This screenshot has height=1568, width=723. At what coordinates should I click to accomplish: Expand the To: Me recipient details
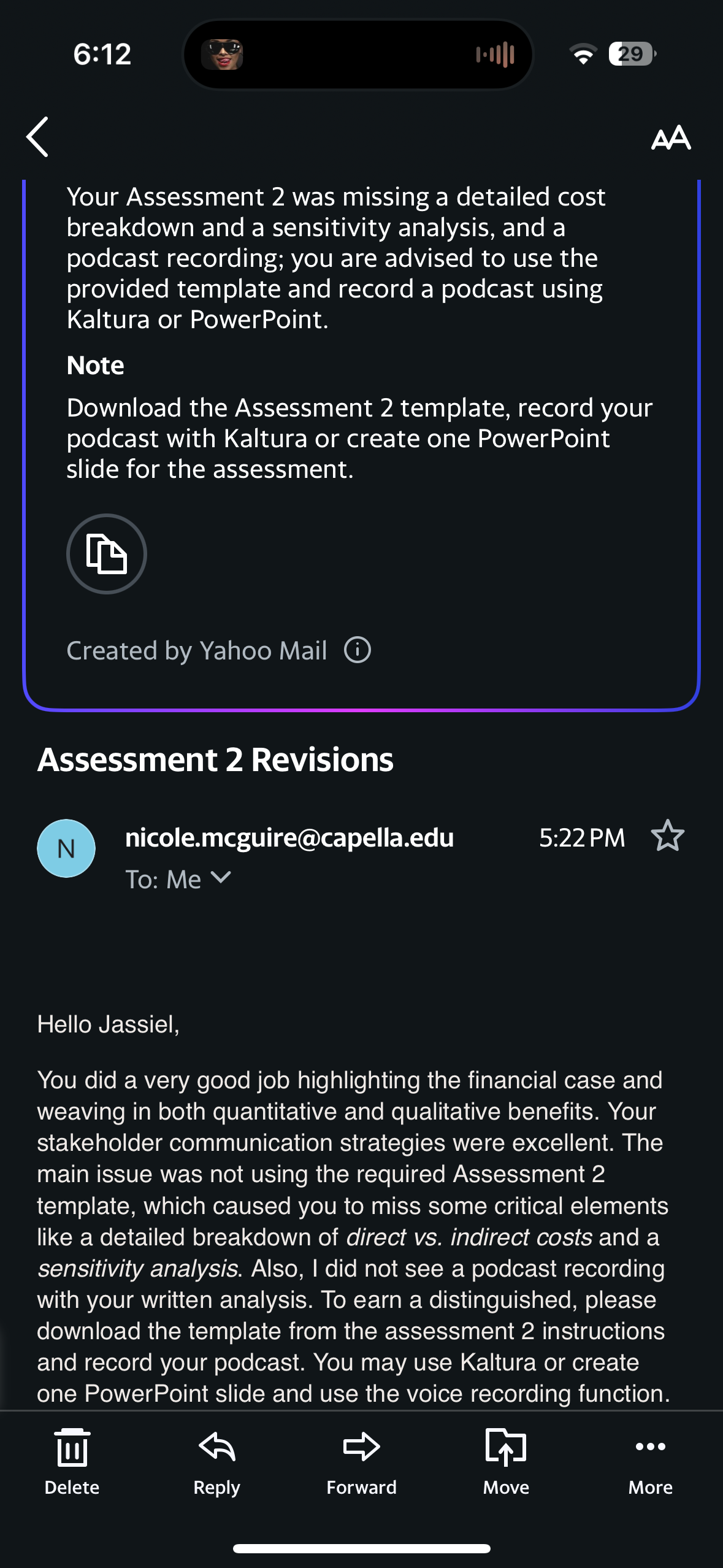[x=178, y=878]
